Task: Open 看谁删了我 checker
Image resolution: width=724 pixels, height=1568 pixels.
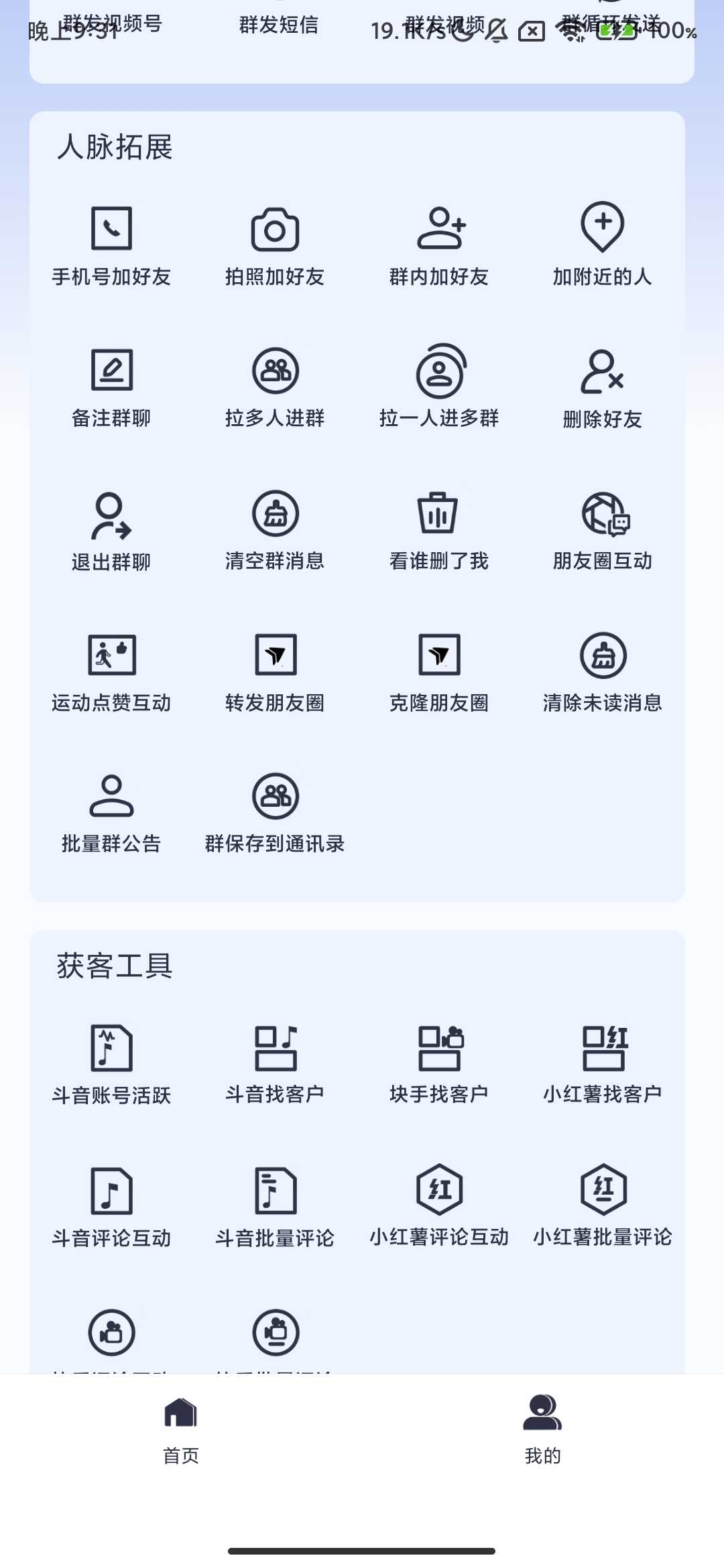Action: [x=439, y=529]
